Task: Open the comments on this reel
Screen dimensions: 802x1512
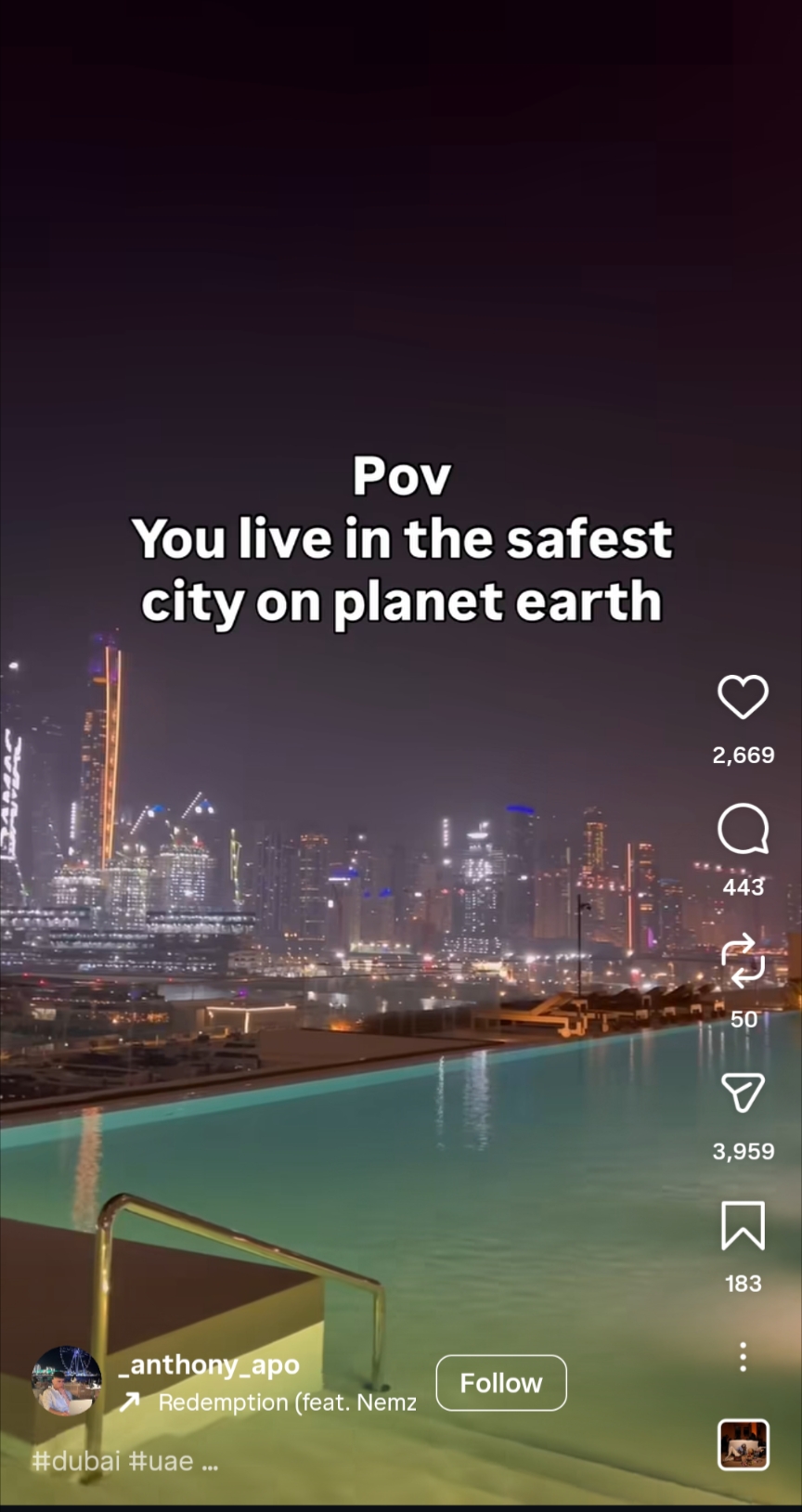Action: 743,829
